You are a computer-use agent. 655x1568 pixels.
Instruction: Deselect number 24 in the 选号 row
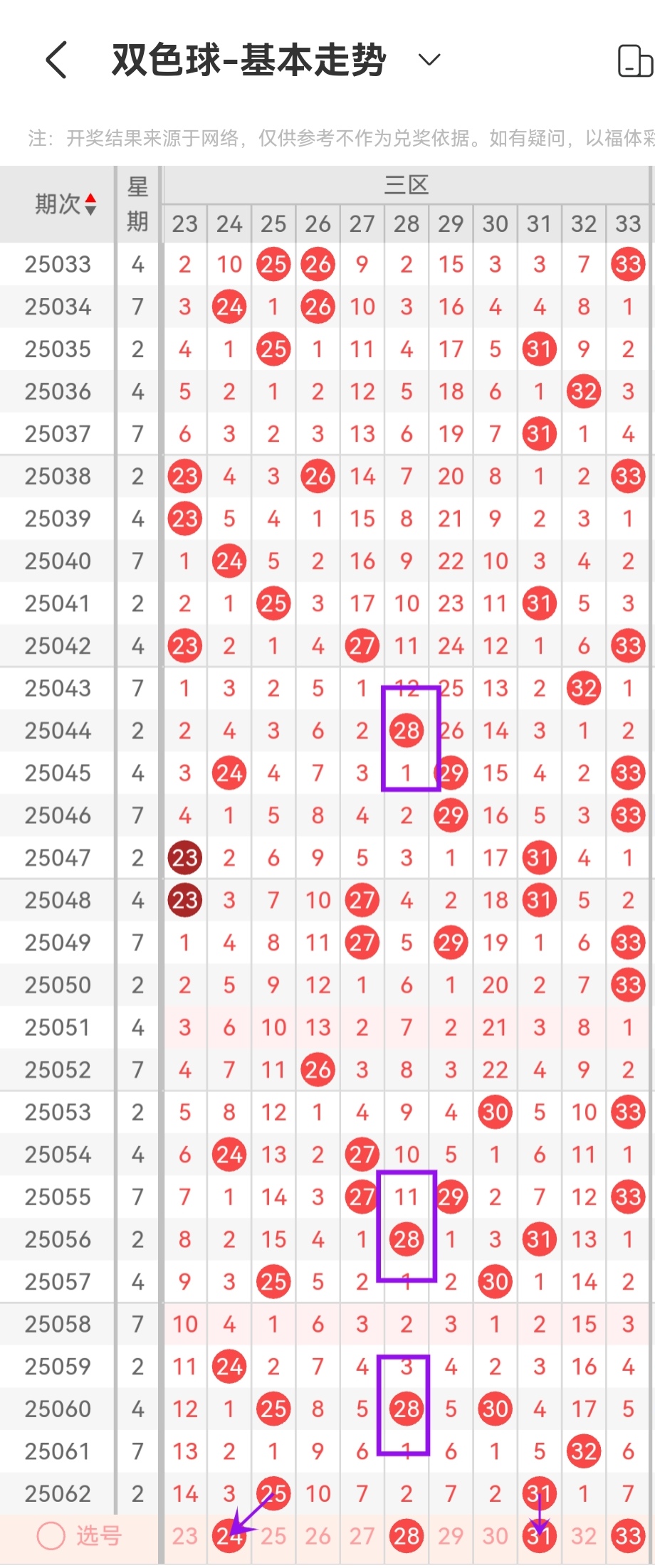229,1536
